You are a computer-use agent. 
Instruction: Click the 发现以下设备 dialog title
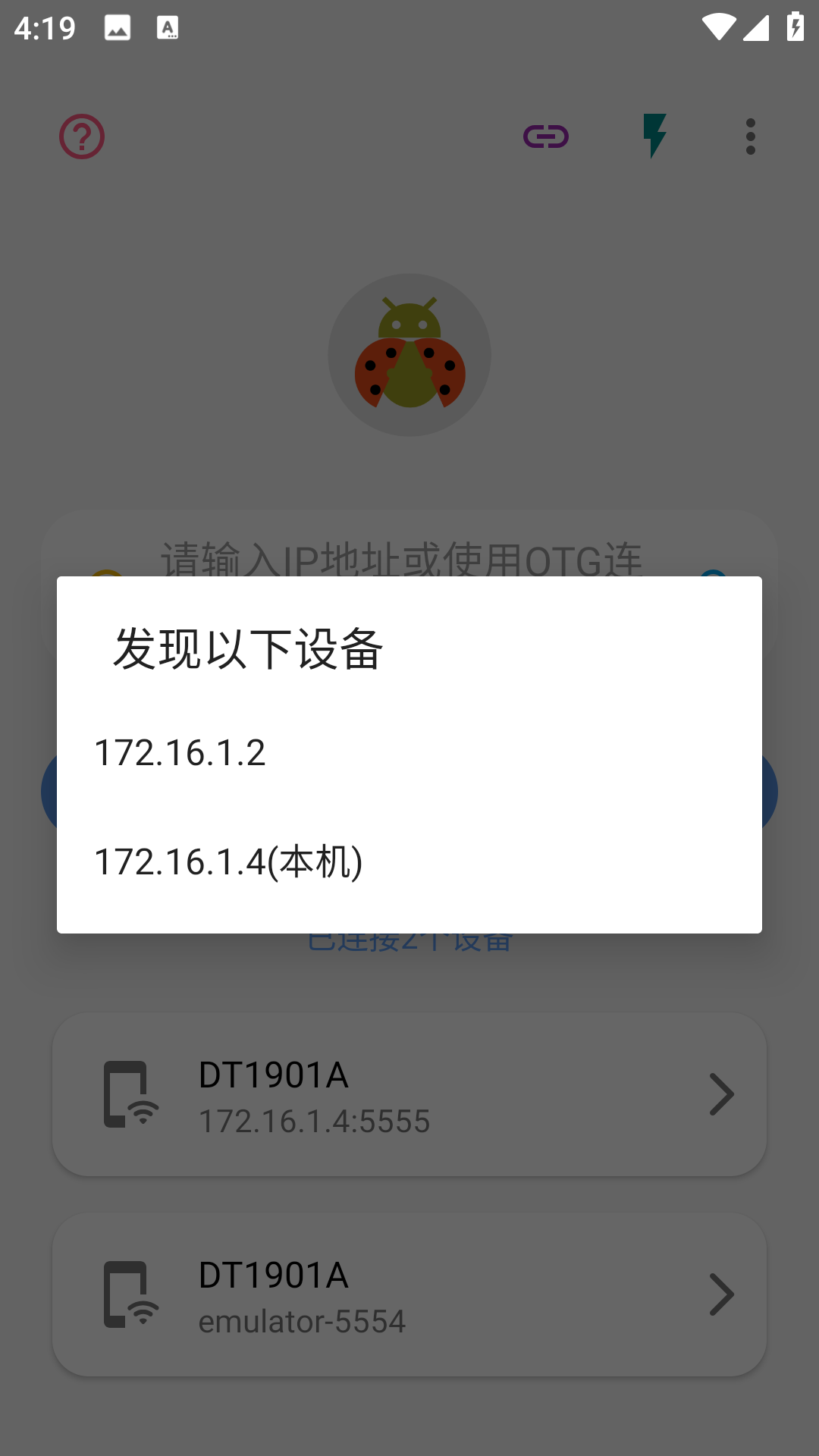[x=249, y=651]
